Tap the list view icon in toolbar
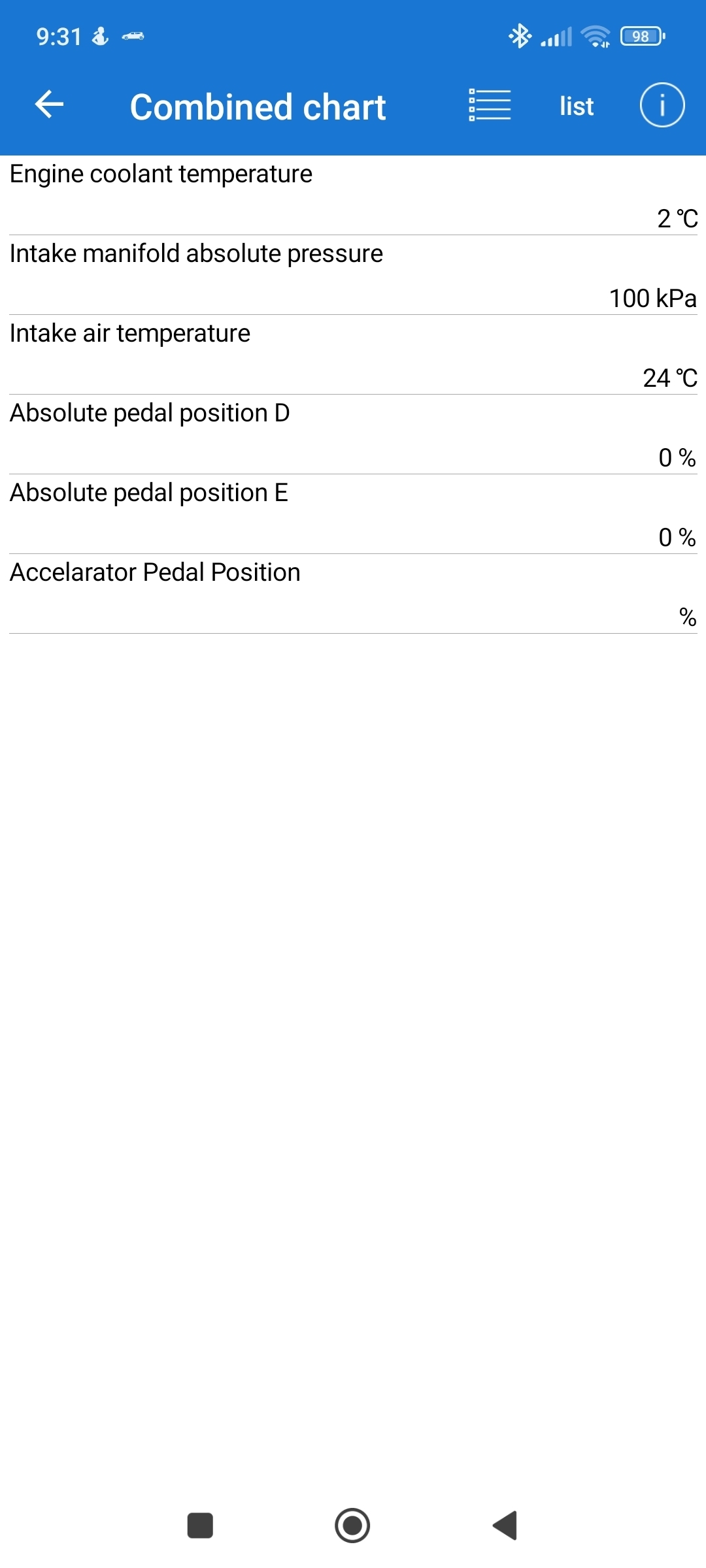This screenshot has height=1568, width=706. [490, 105]
